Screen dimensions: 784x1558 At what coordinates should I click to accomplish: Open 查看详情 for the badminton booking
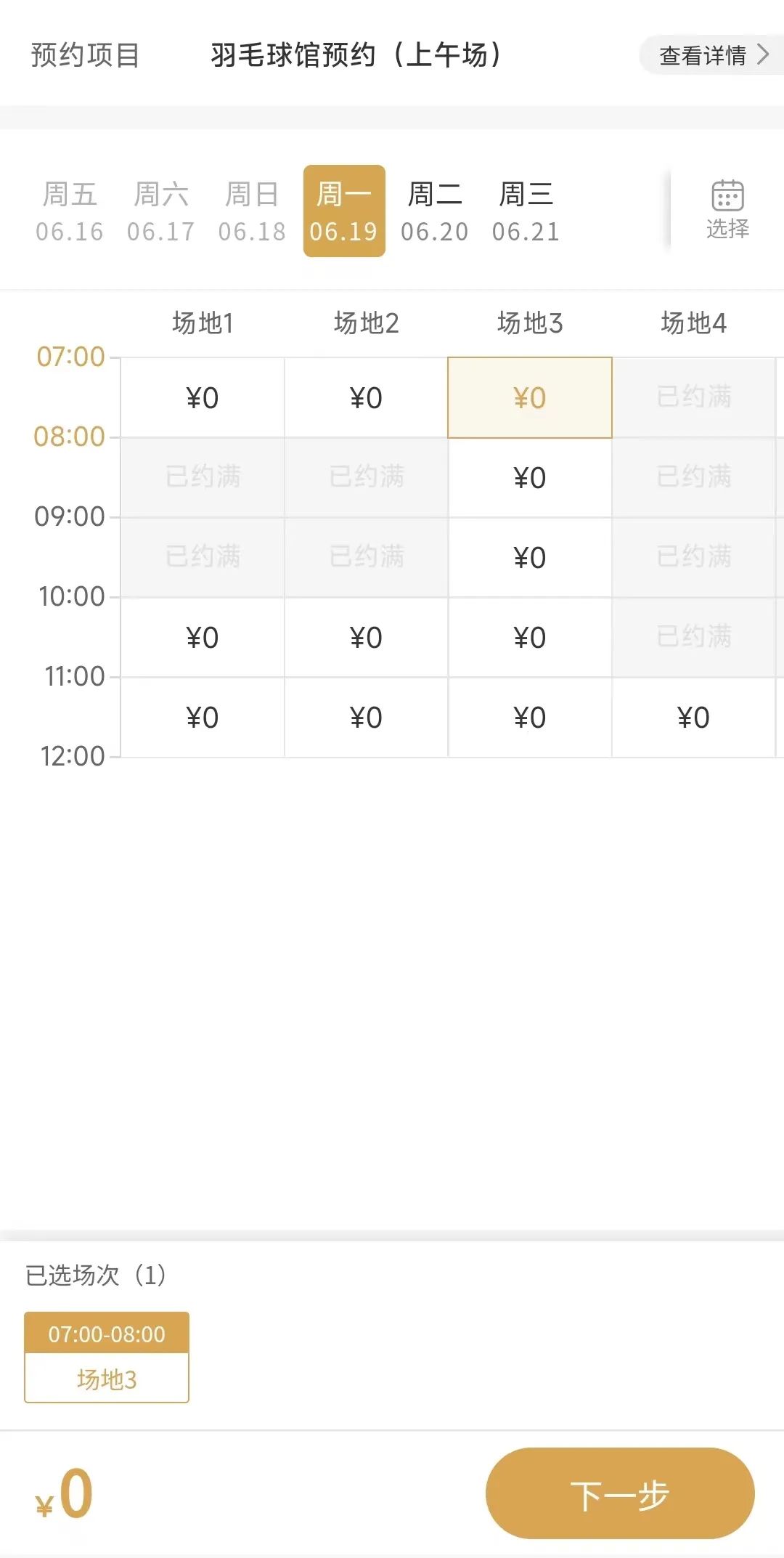coord(712,55)
